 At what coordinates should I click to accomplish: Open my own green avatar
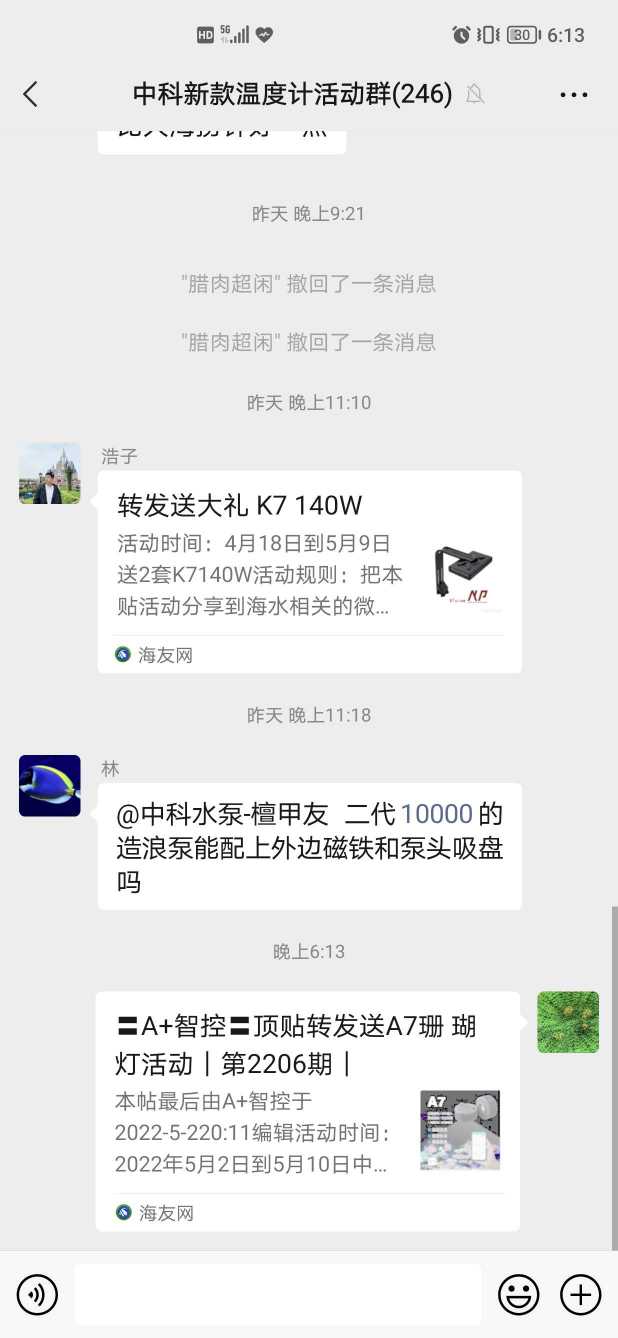click(x=568, y=1022)
